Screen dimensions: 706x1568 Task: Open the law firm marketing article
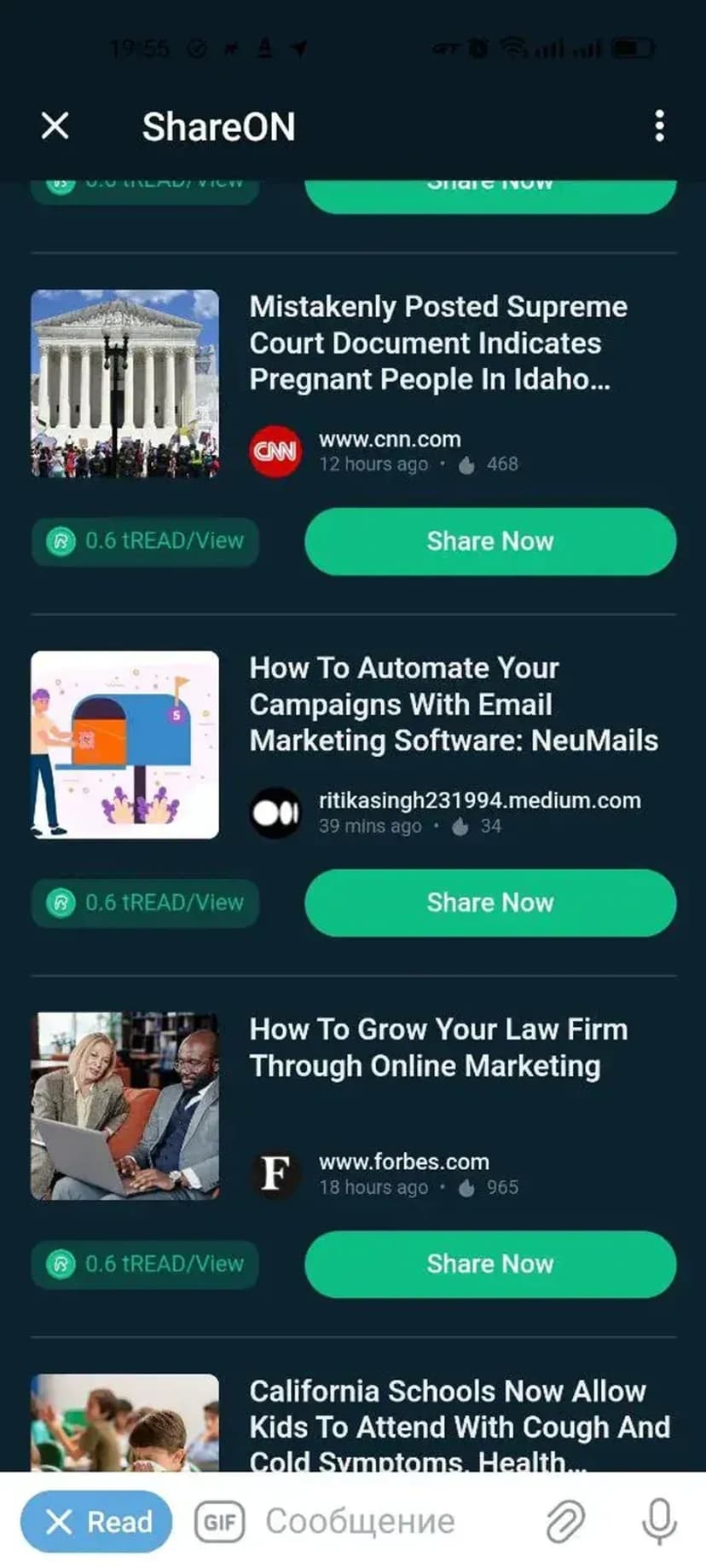point(437,1047)
